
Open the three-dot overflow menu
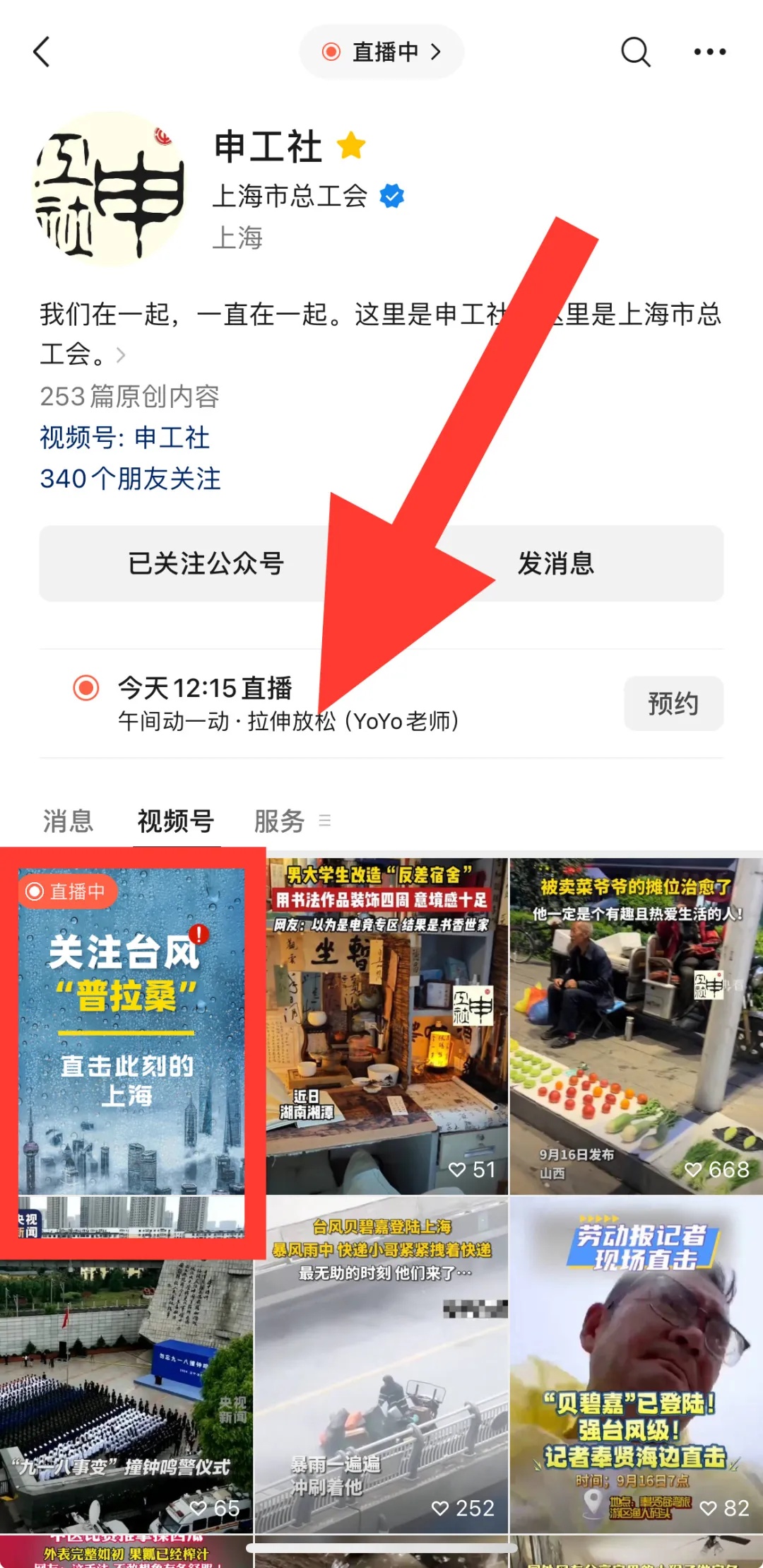coord(709,52)
